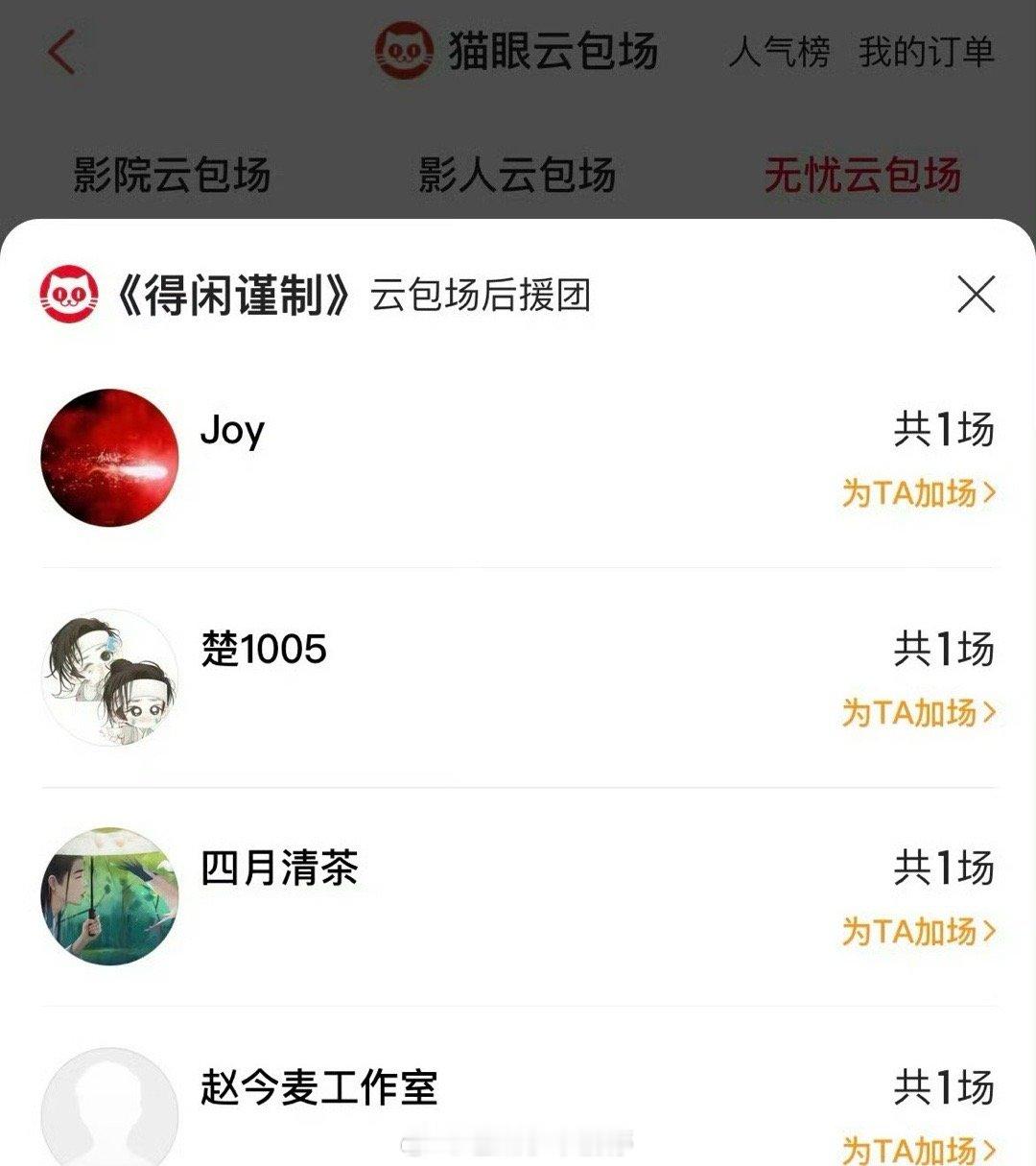
Task: Open Joy's avatar picture
Action: (108, 459)
